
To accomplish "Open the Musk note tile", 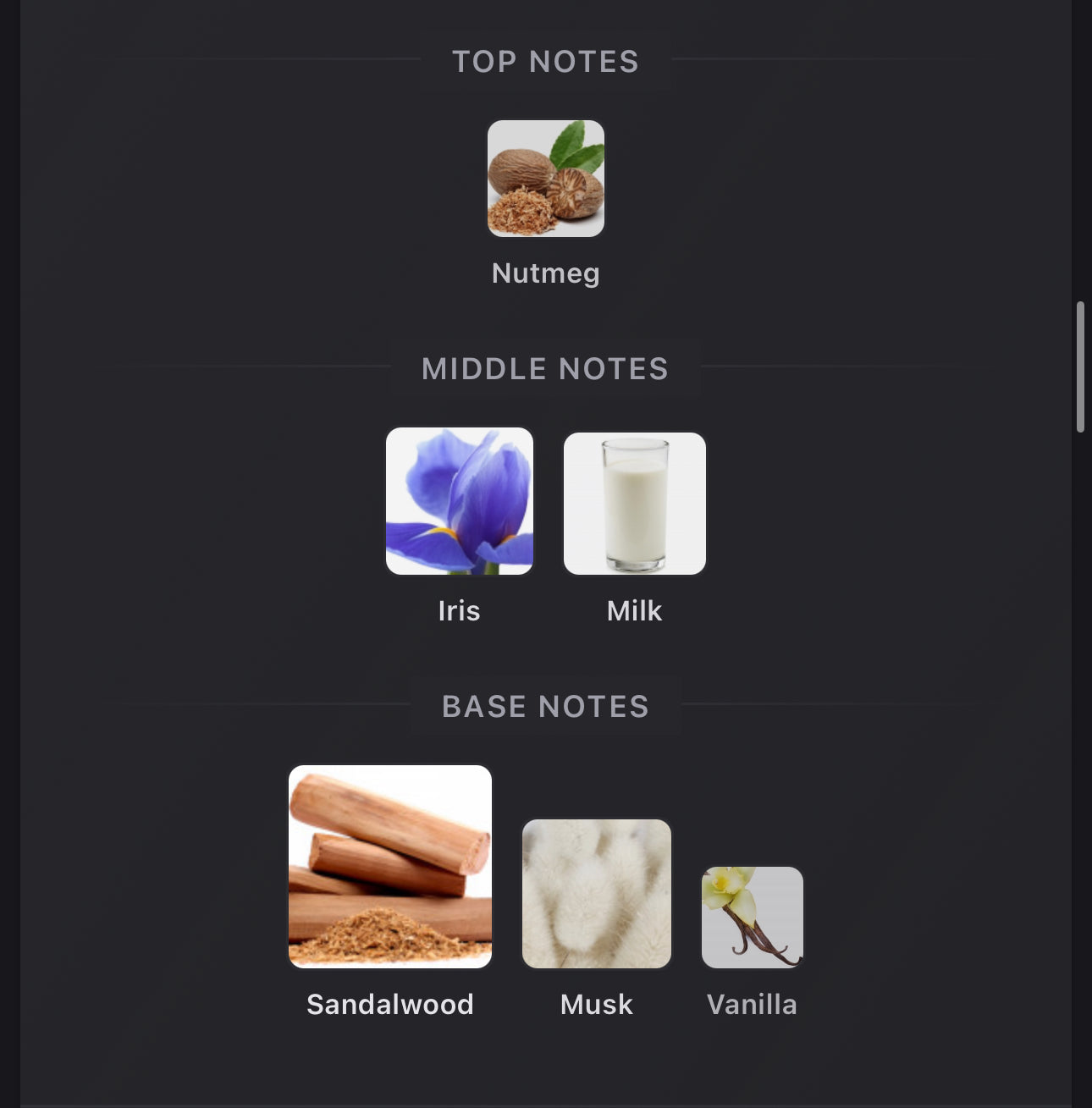I will (597, 894).
